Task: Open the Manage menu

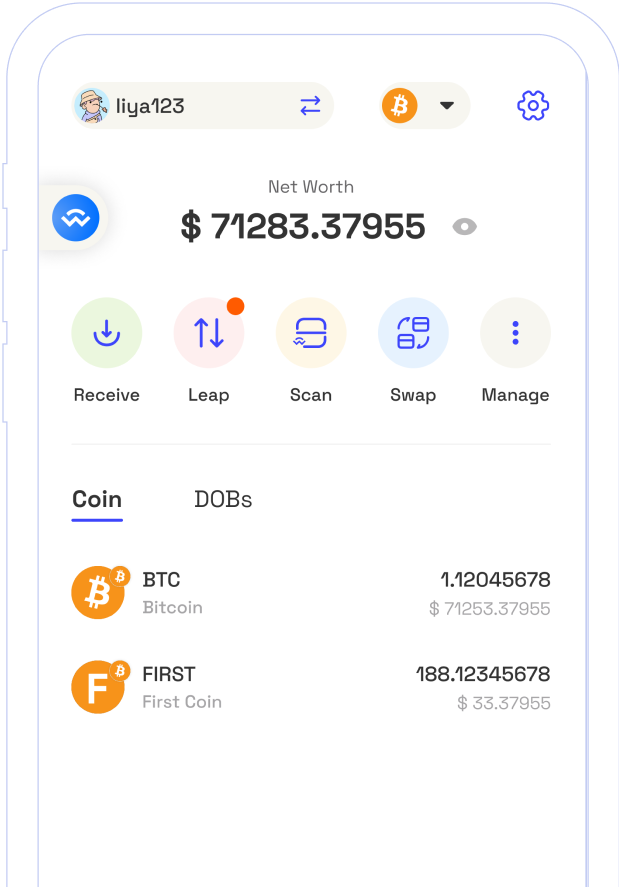Action: coord(515,333)
